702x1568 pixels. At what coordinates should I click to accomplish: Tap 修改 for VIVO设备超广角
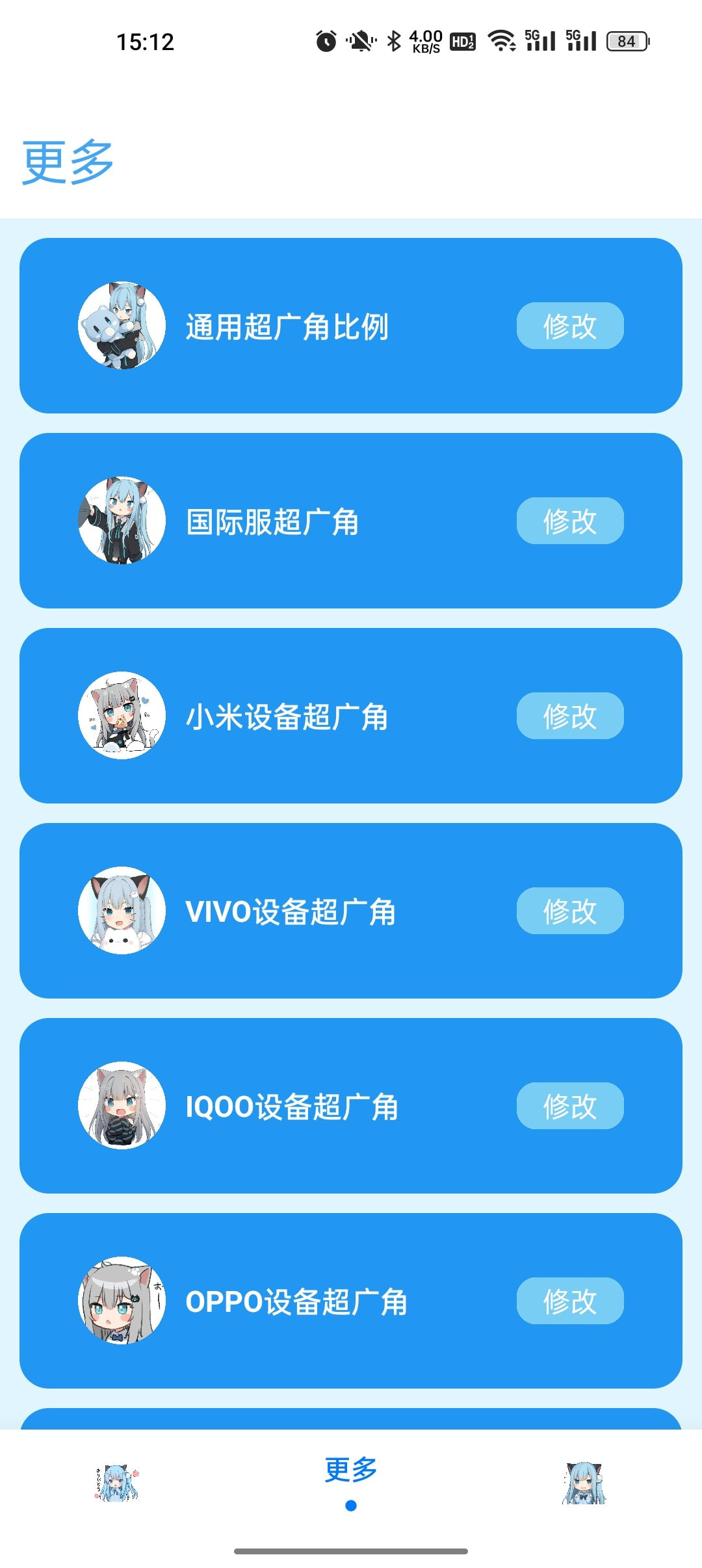point(569,911)
